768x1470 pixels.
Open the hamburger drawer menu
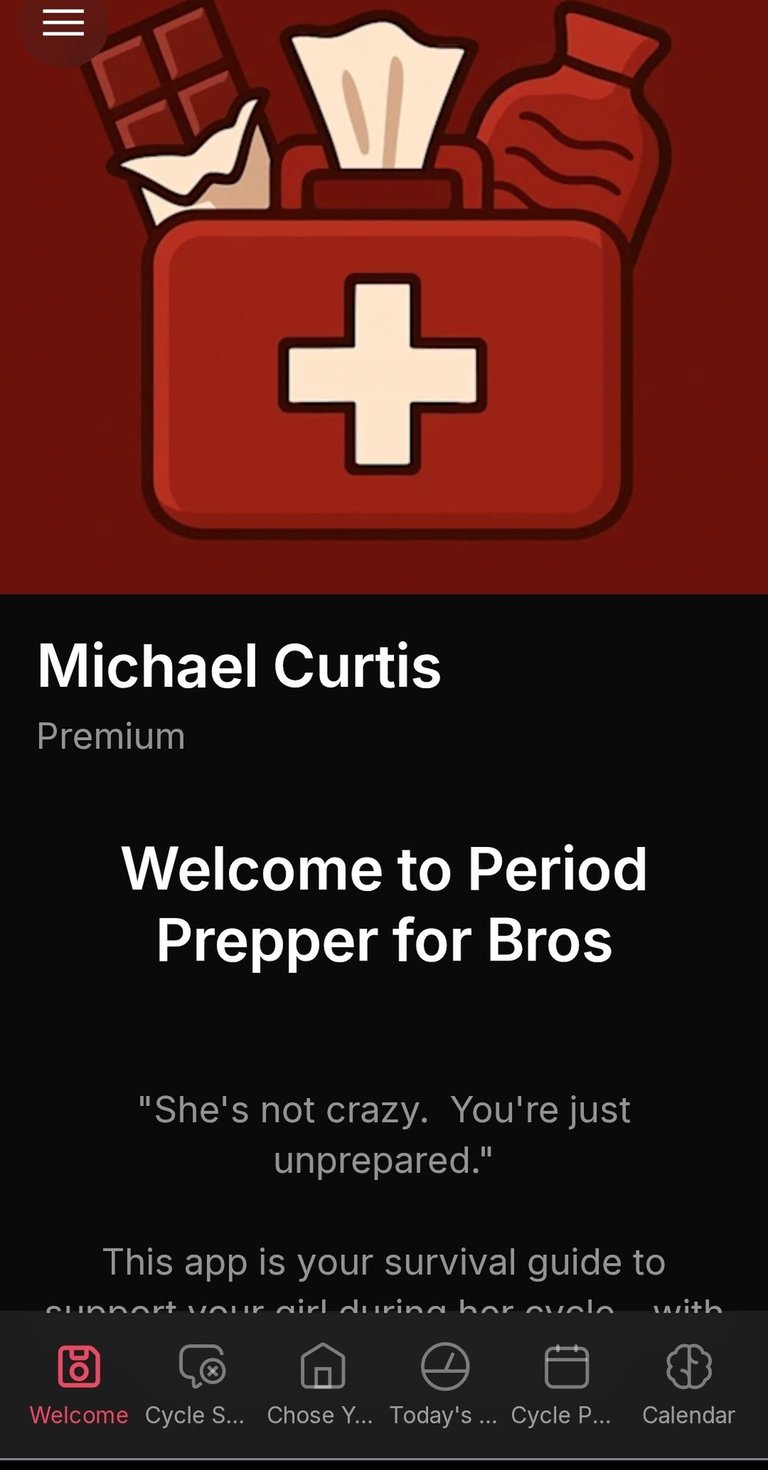pos(63,23)
